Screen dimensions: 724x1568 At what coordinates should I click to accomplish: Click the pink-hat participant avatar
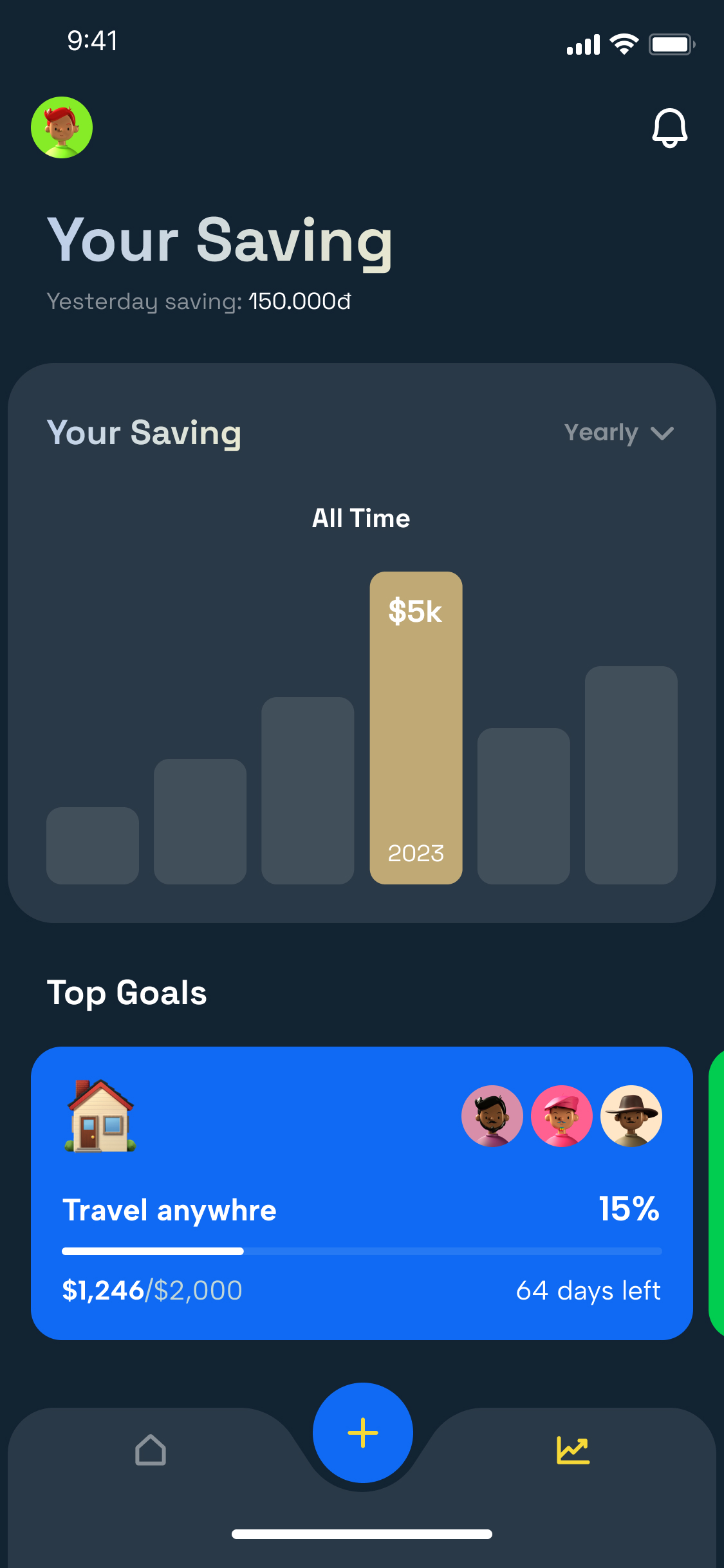coord(562,1117)
